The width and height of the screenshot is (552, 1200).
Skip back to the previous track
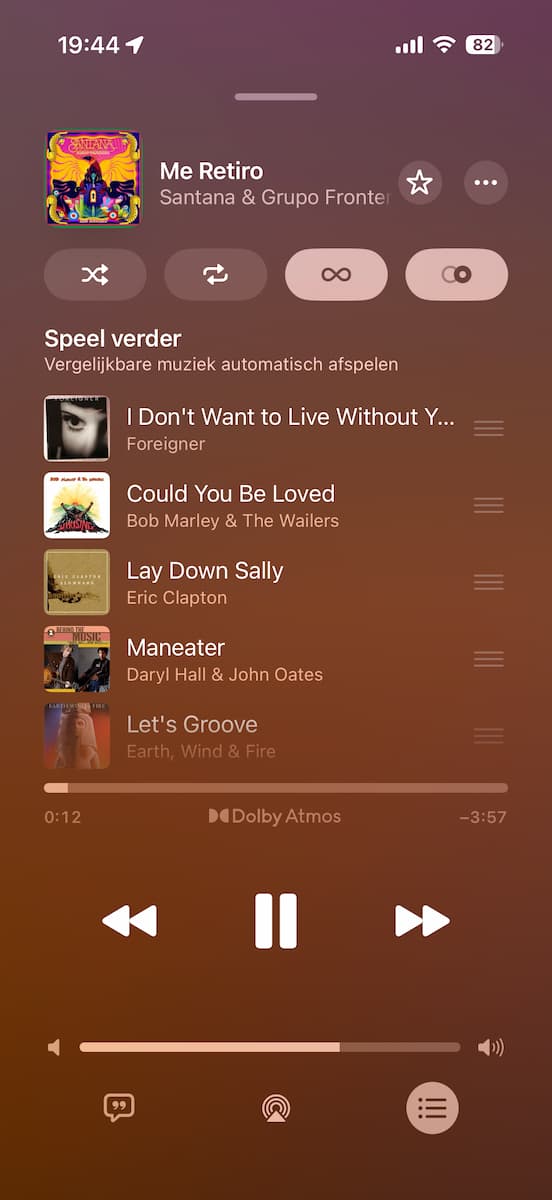click(x=130, y=921)
